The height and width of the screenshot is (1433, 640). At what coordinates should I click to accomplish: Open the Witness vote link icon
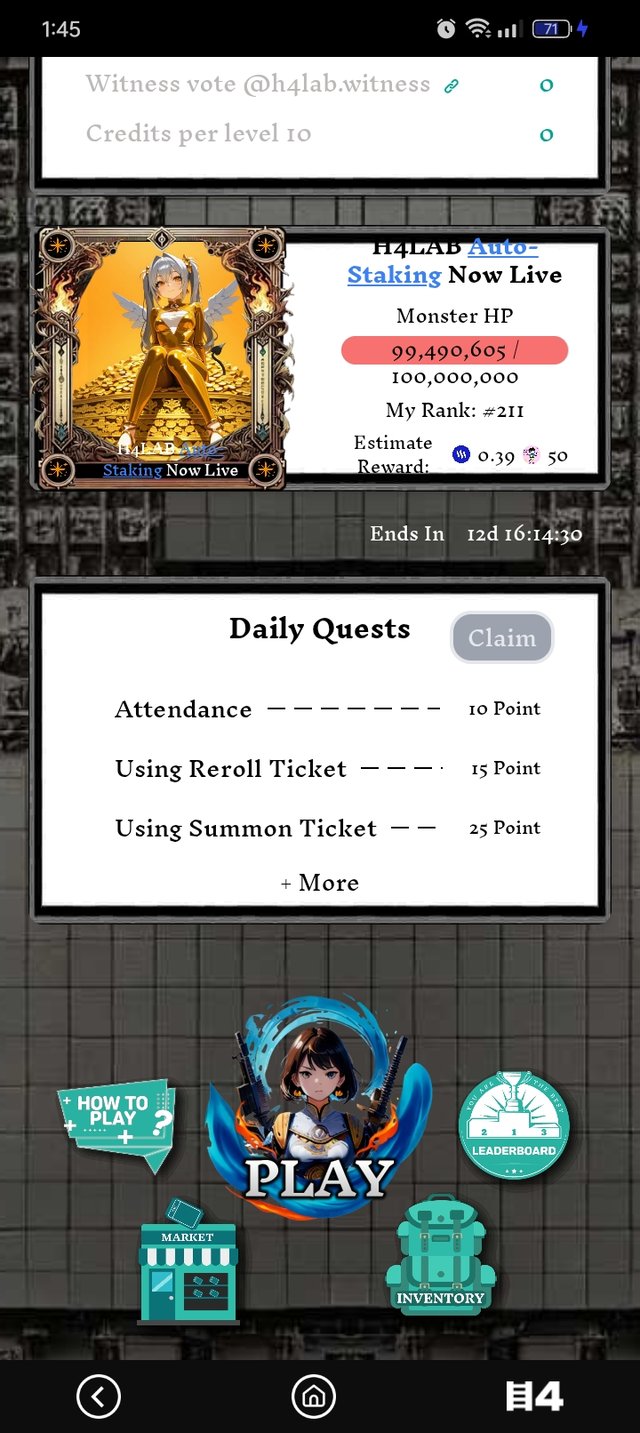click(x=451, y=86)
